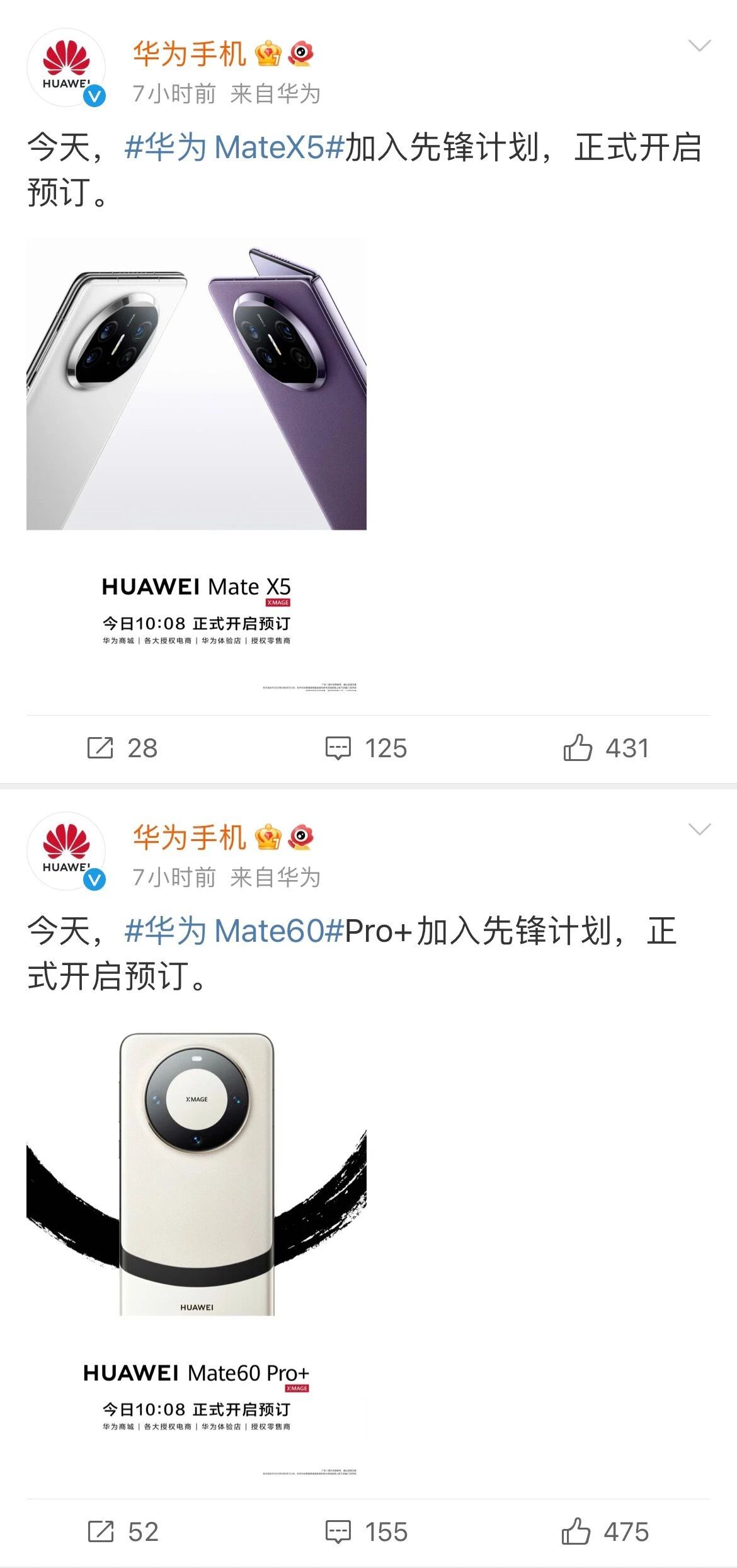Repost the MateX5 post with 28 shares
Screen dimensions: 737x1568
pyautogui.click(x=122, y=748)
